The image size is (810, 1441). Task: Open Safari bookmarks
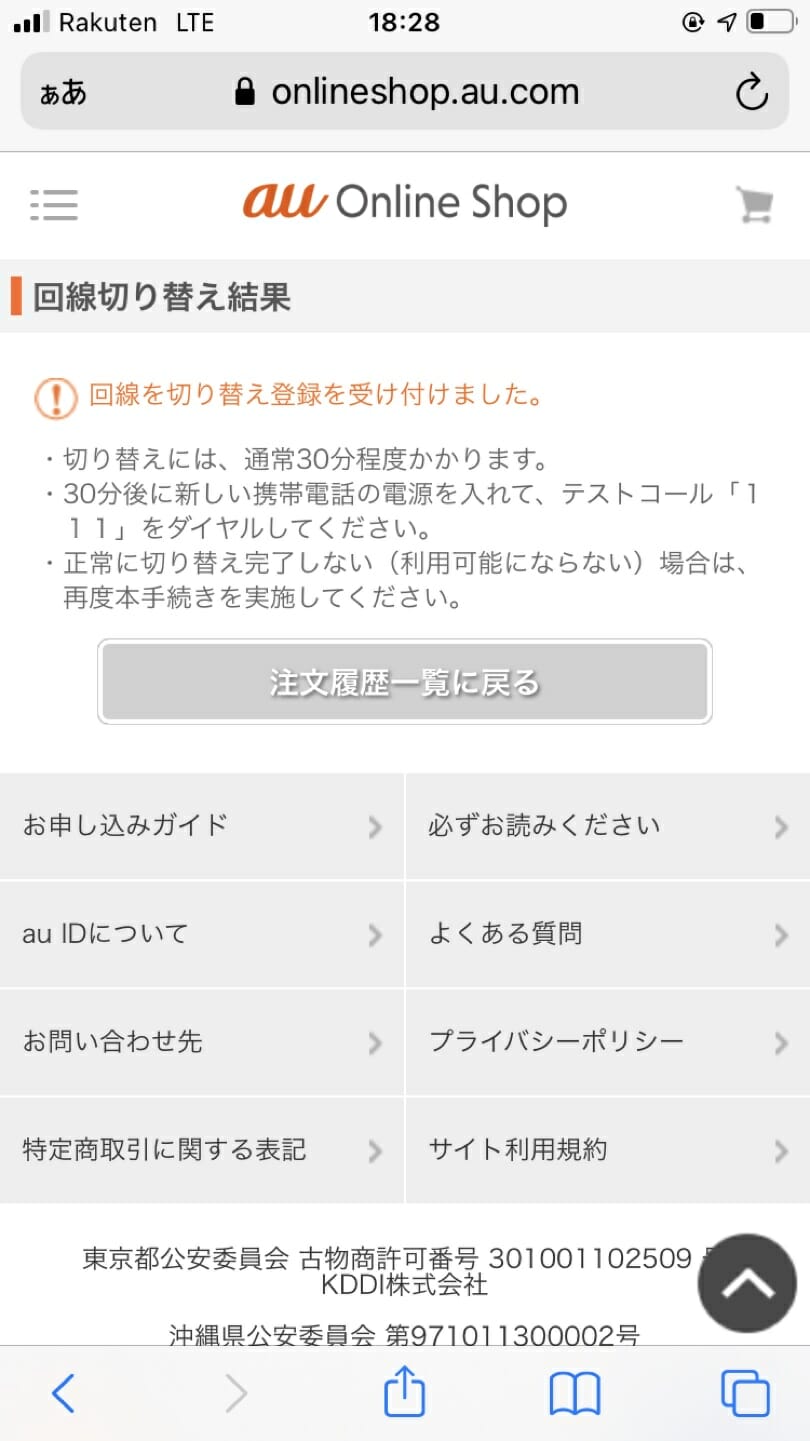tap(575, 1393)
